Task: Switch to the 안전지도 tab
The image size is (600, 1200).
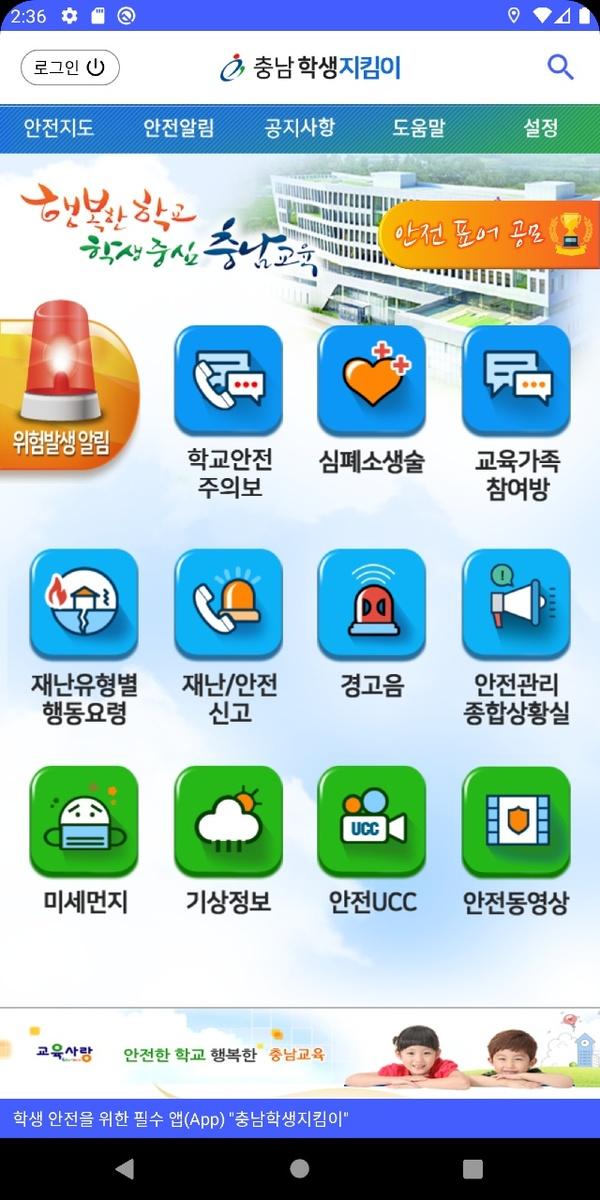Action: point(58,128)
